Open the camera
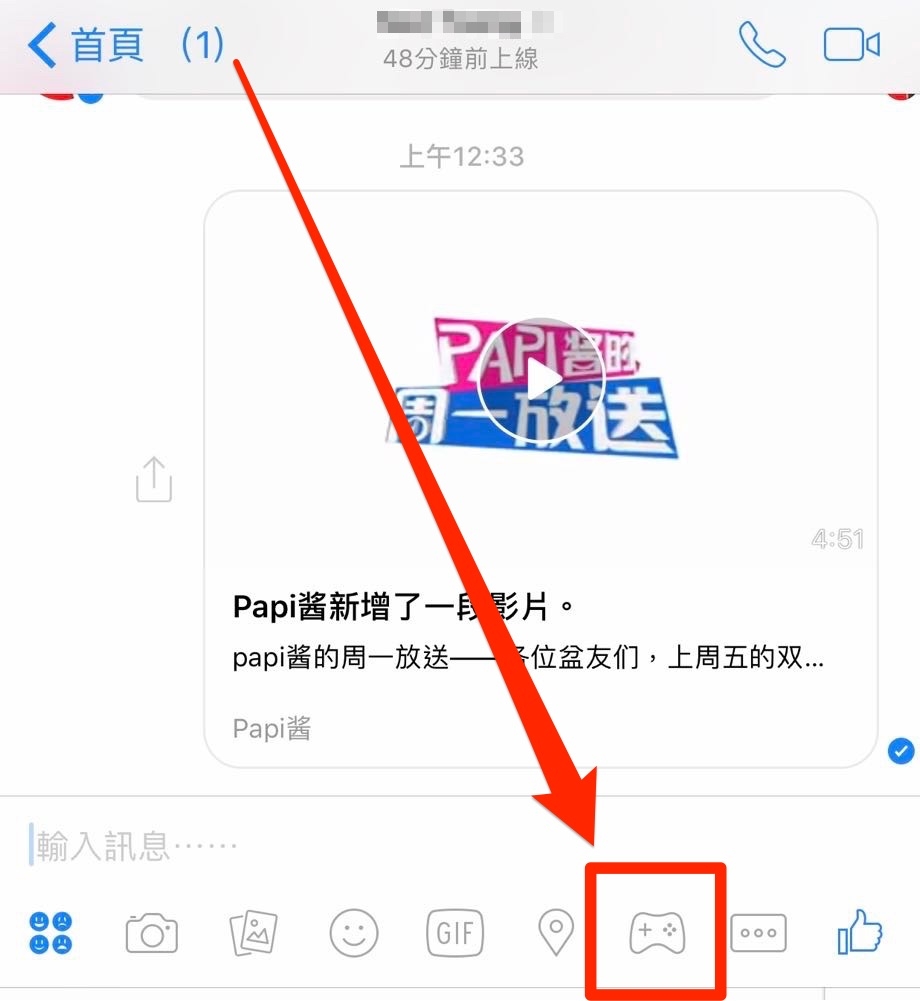The width and height of the screenshot is (920, 1001). [x=152, y=934]
